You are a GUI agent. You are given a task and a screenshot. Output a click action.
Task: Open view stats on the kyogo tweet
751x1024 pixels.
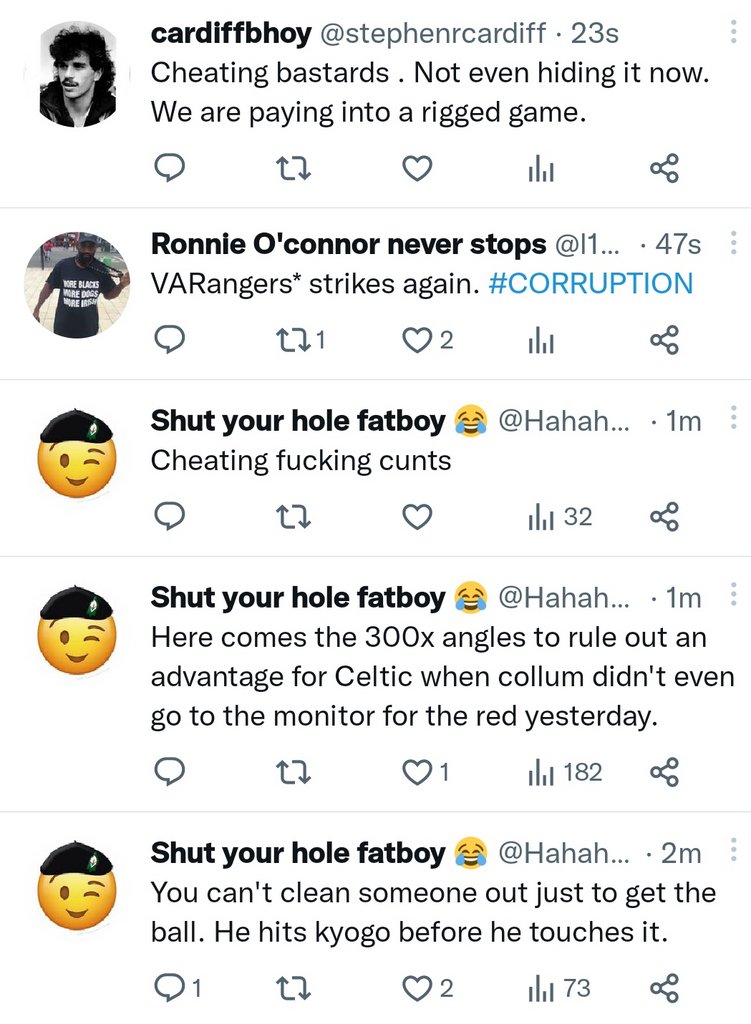[x=559, y=988]
